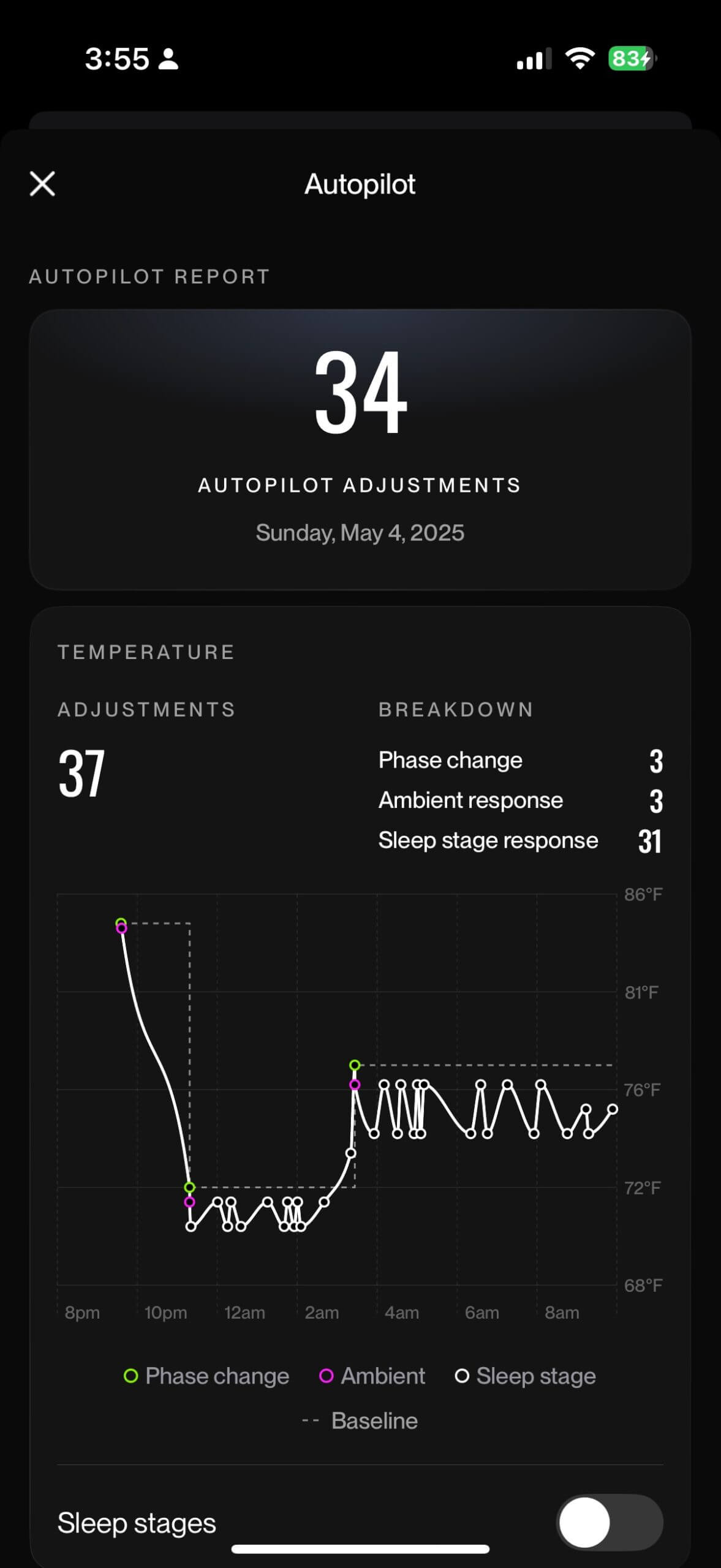Toggle Sleep stages visibility off again
721x1568 pixels.
pyautogui.click(x=608, y=1521)
